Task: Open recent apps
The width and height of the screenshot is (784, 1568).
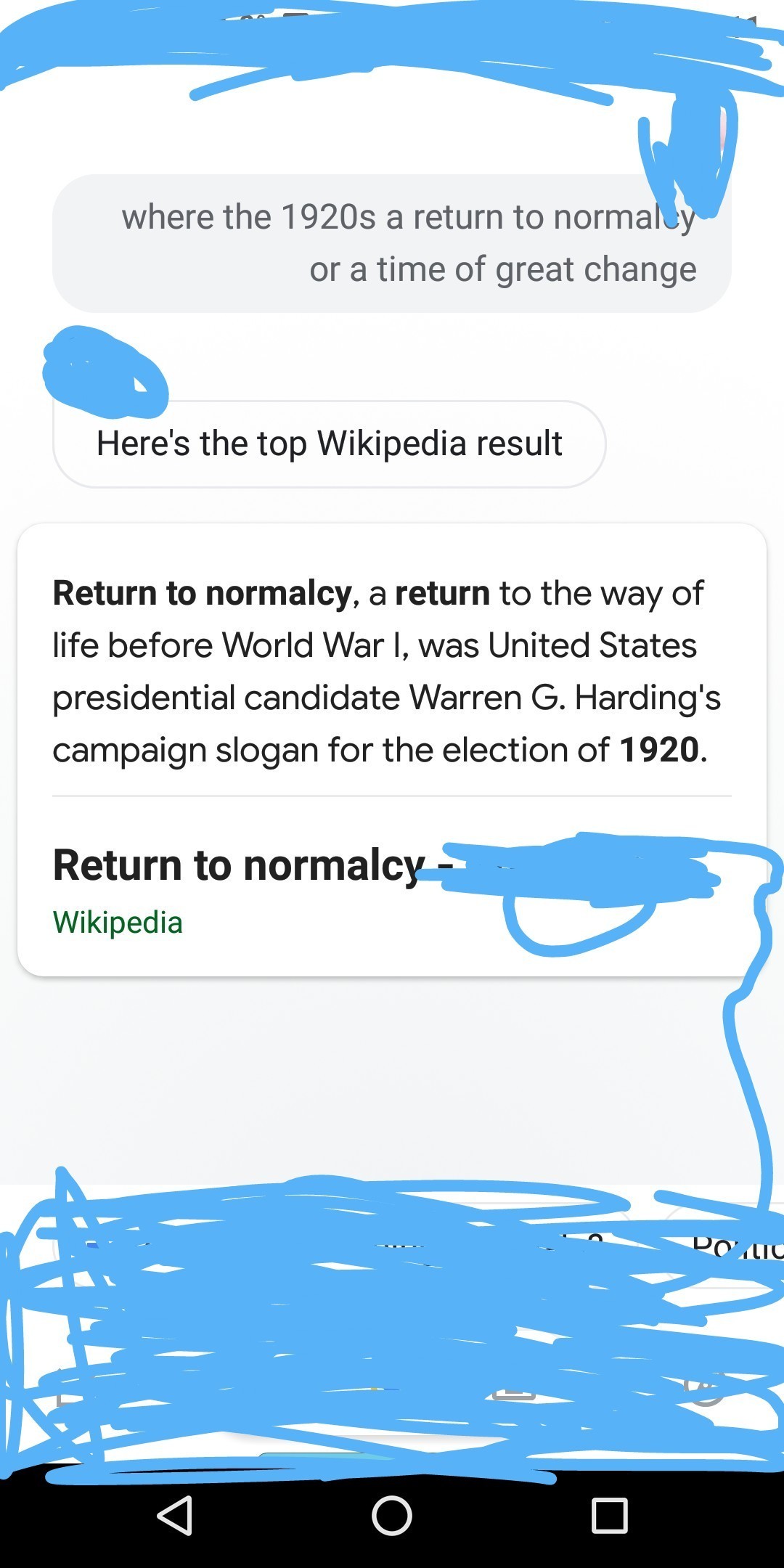Action: (609, 1516)
